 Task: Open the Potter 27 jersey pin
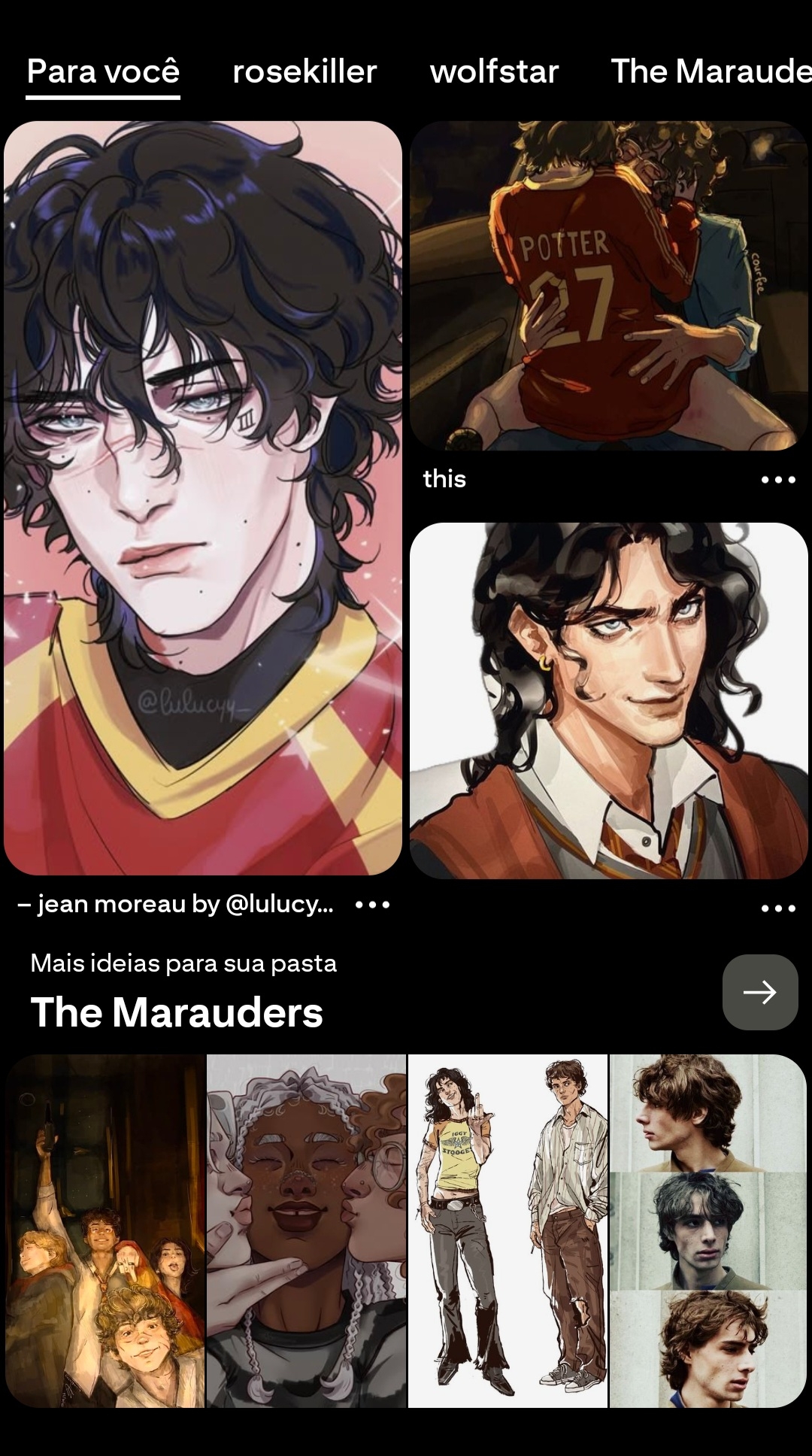tap(609, 286)
